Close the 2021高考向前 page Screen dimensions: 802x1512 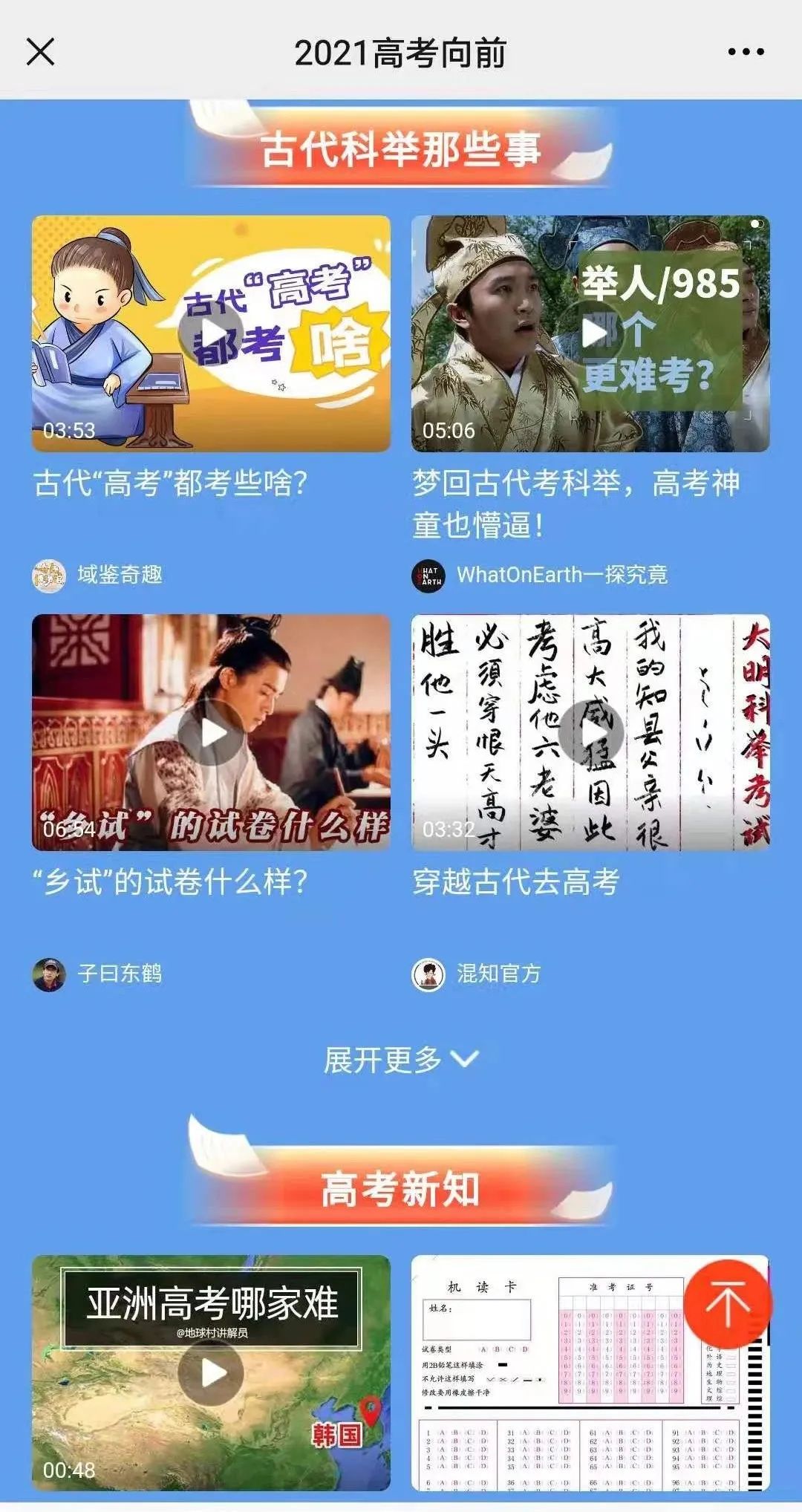coord(40,52)
